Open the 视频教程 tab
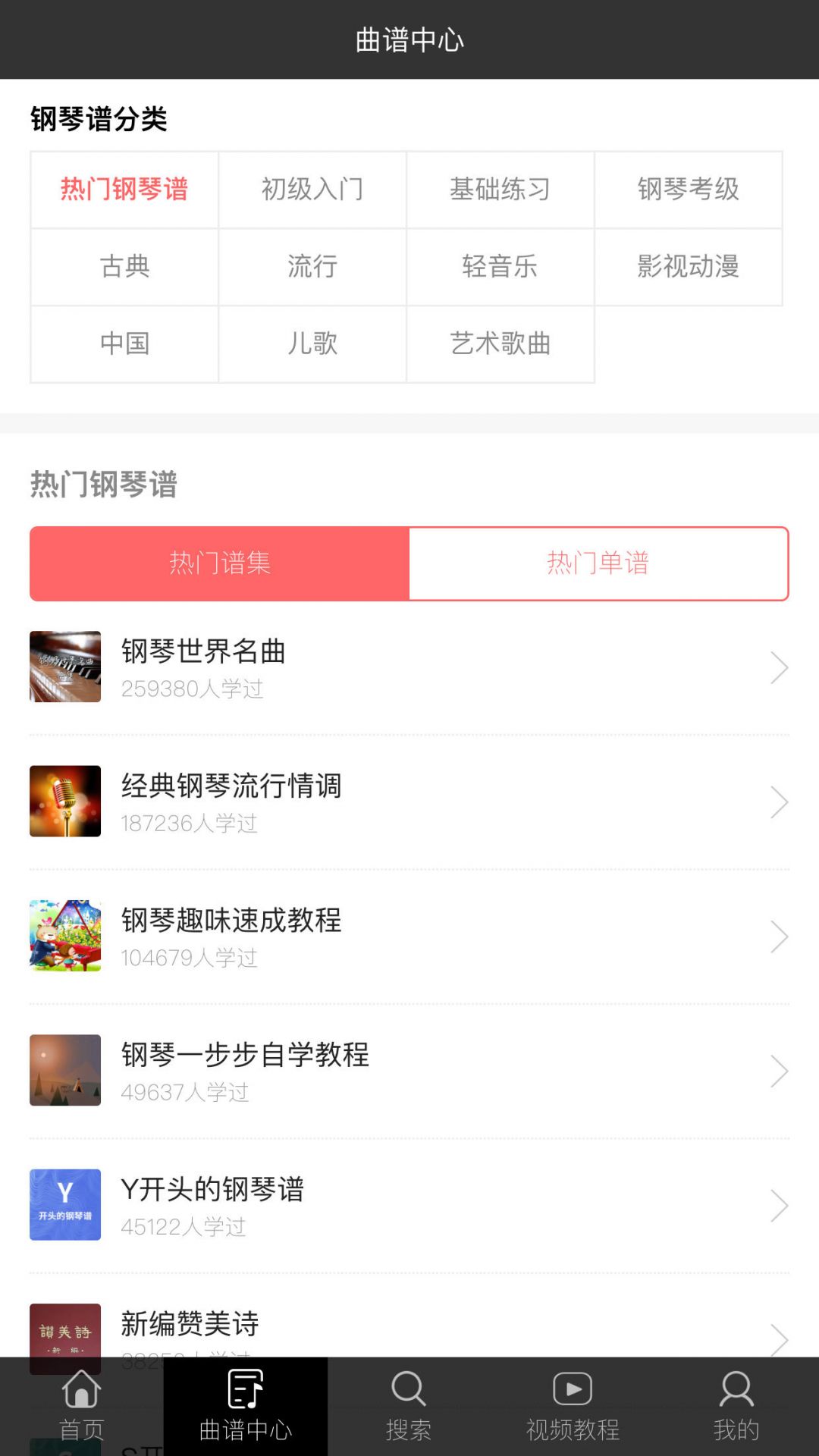 (573, 1406)
